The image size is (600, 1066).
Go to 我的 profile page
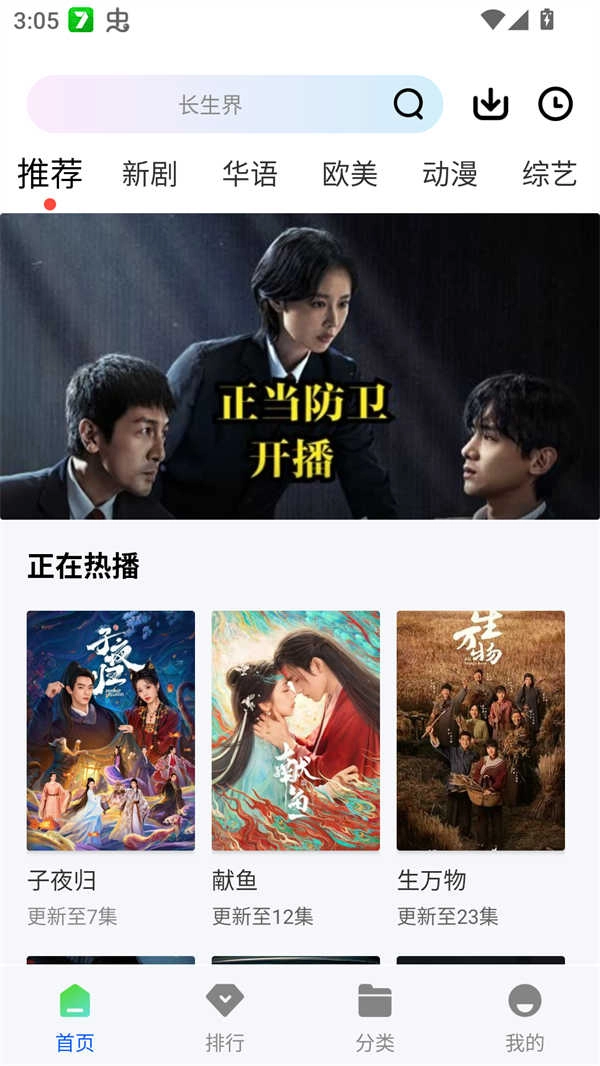[525, 1017]
